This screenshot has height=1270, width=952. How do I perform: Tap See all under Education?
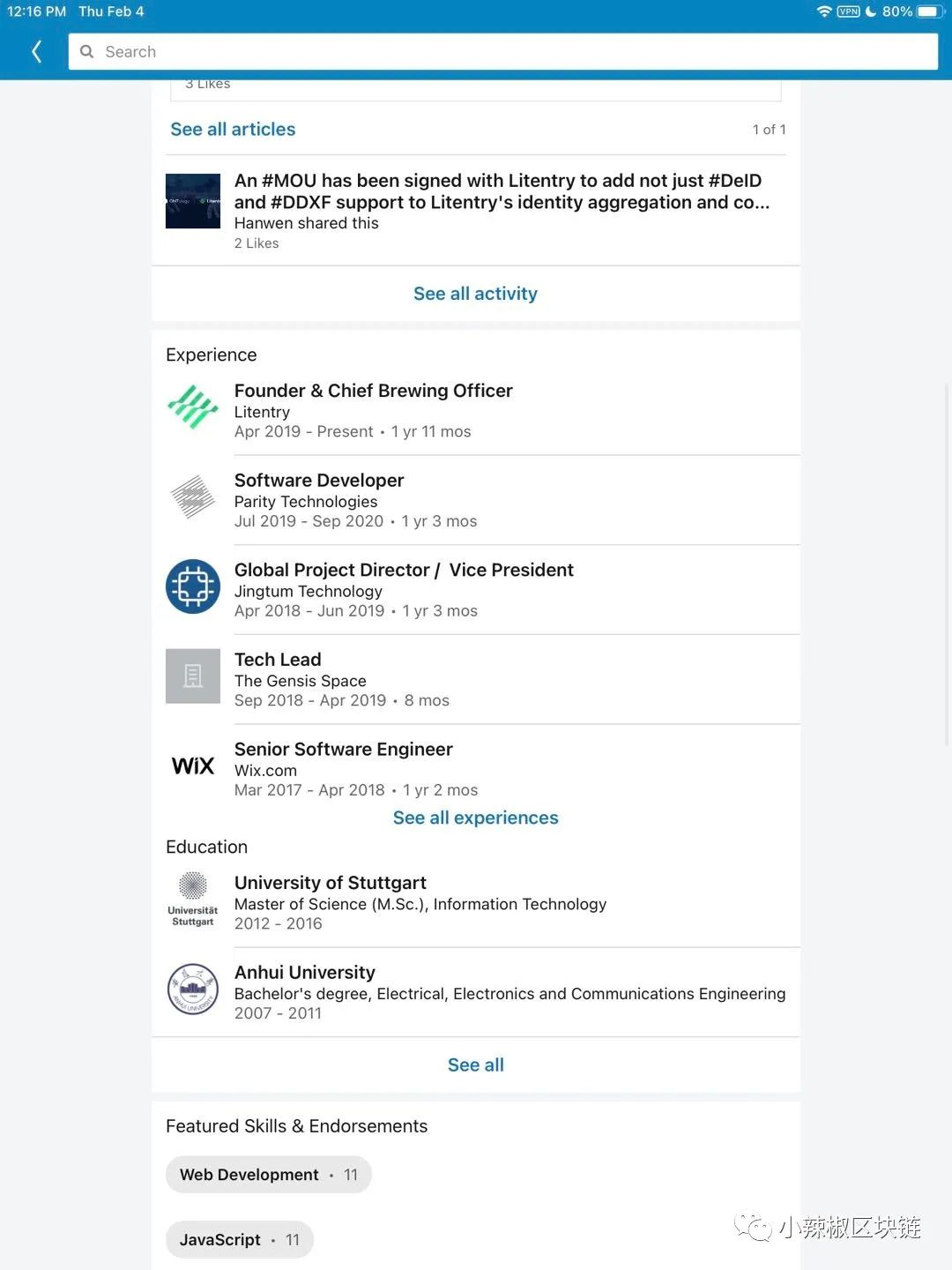pyautogui.click(x=475, y=1065)
